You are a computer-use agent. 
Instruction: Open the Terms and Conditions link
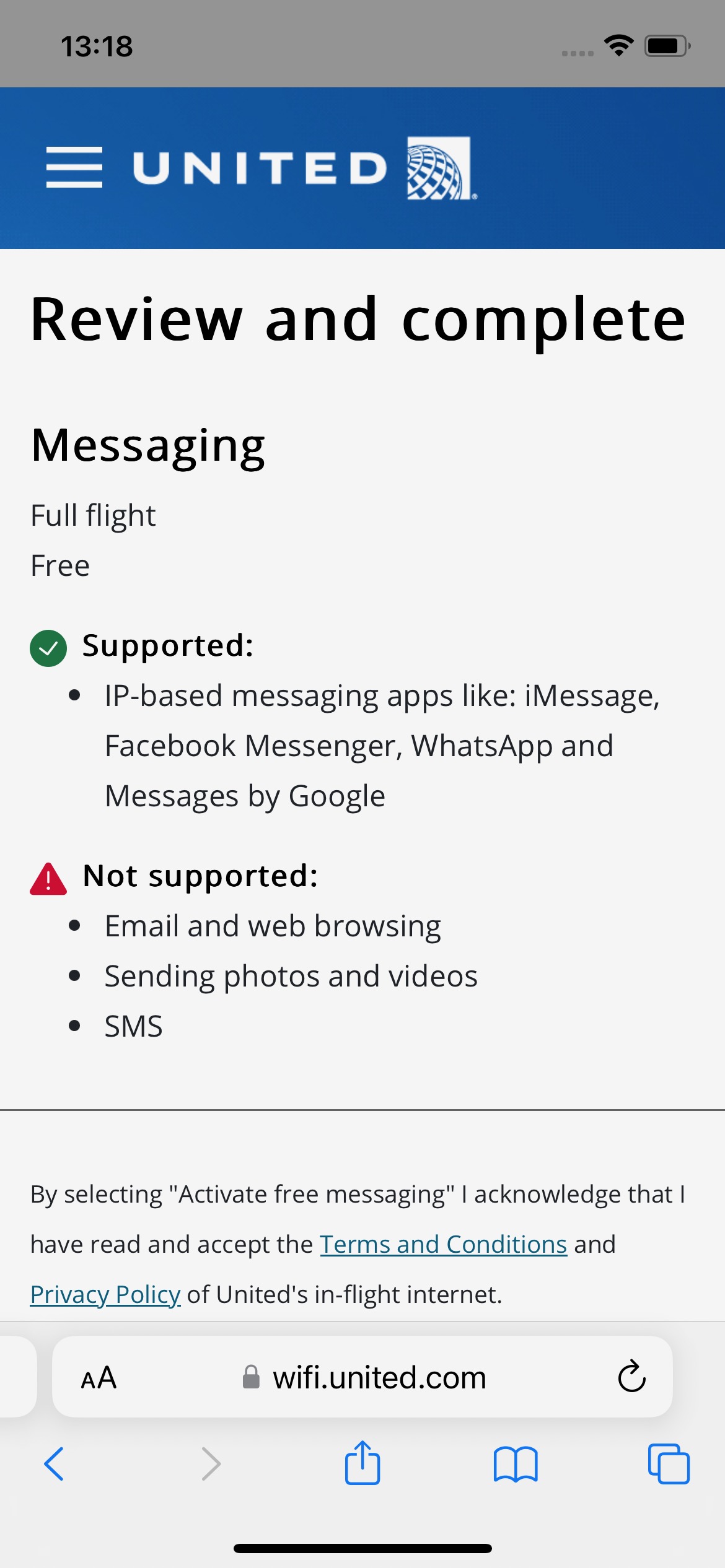point(444,1244)
